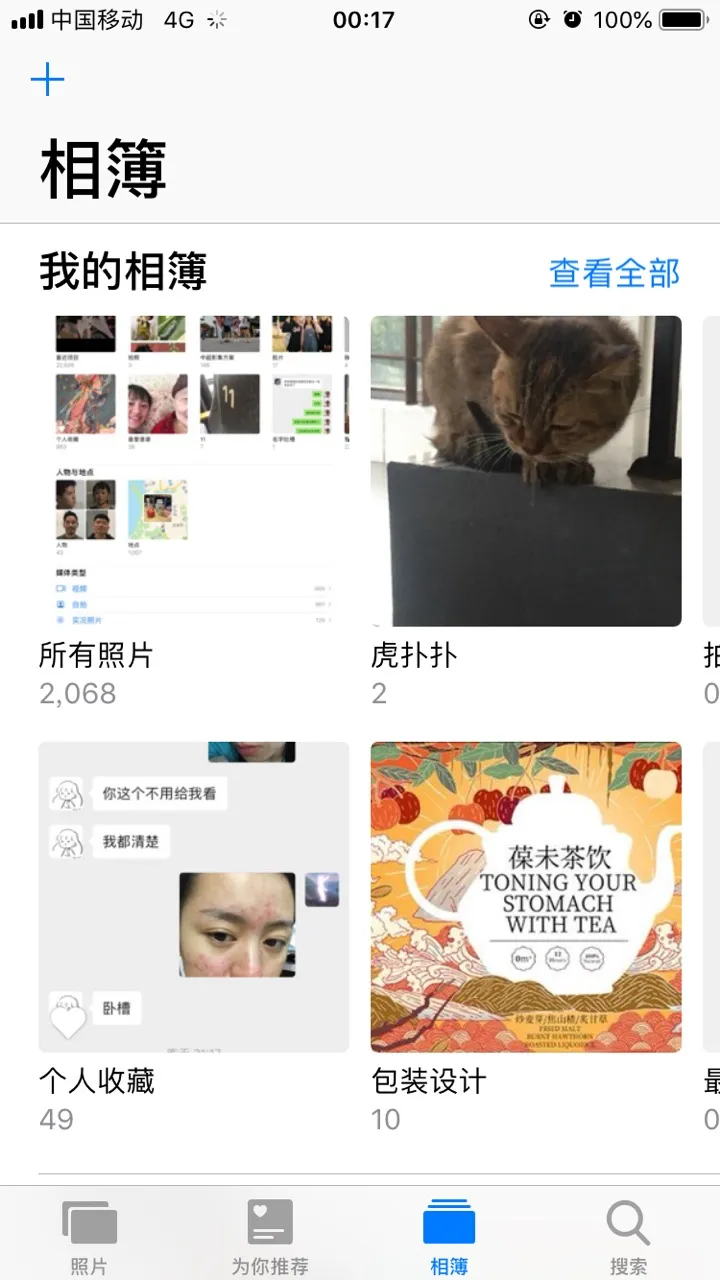Open the 个人收藏 album
Screen dimensions: 720x1280
193,897
